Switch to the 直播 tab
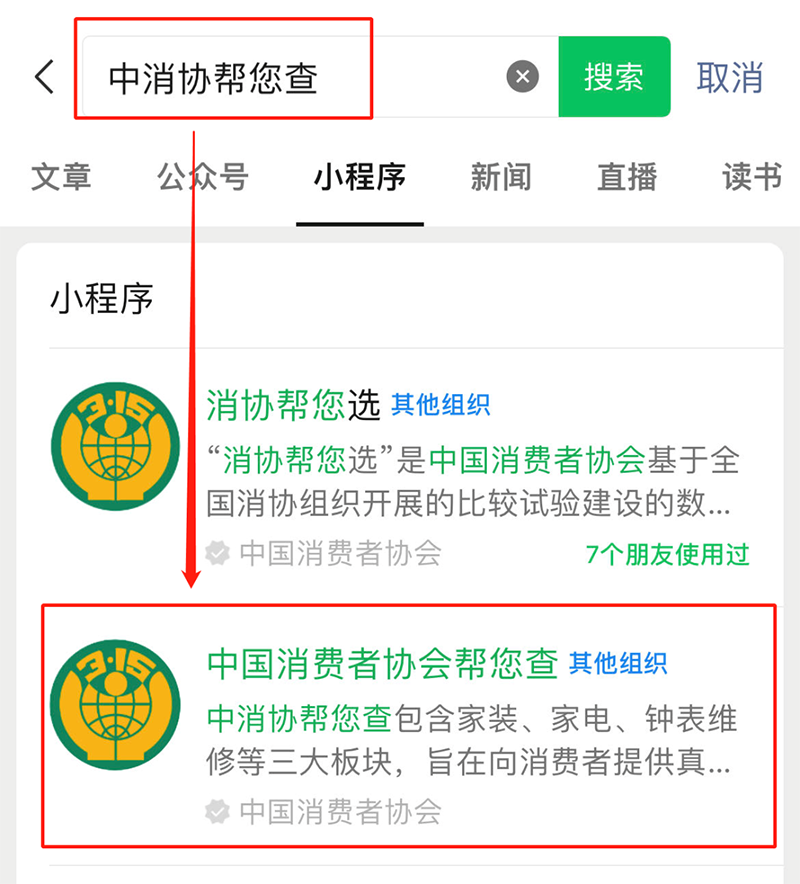The height and width of the screenshot is (884, 800). (x=627, y=177)
